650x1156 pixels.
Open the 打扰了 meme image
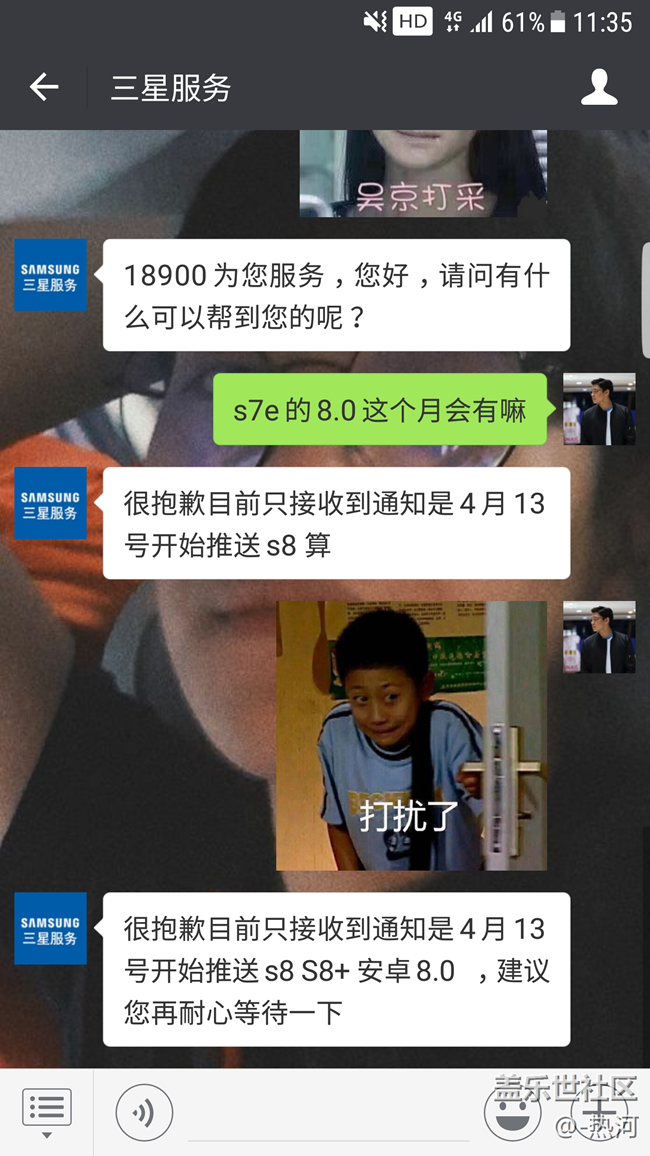(412, 735)
